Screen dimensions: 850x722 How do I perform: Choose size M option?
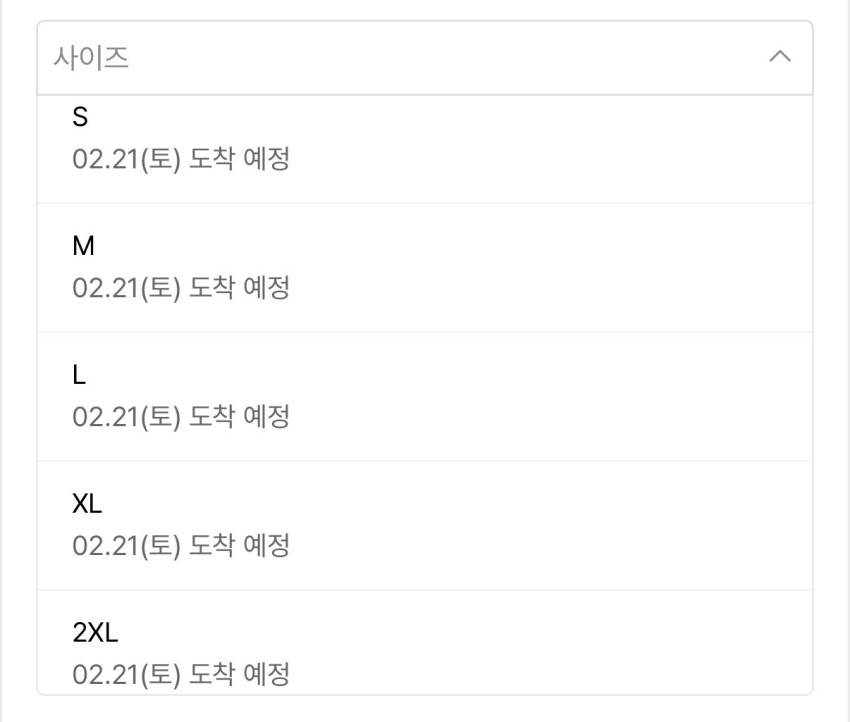424,268
